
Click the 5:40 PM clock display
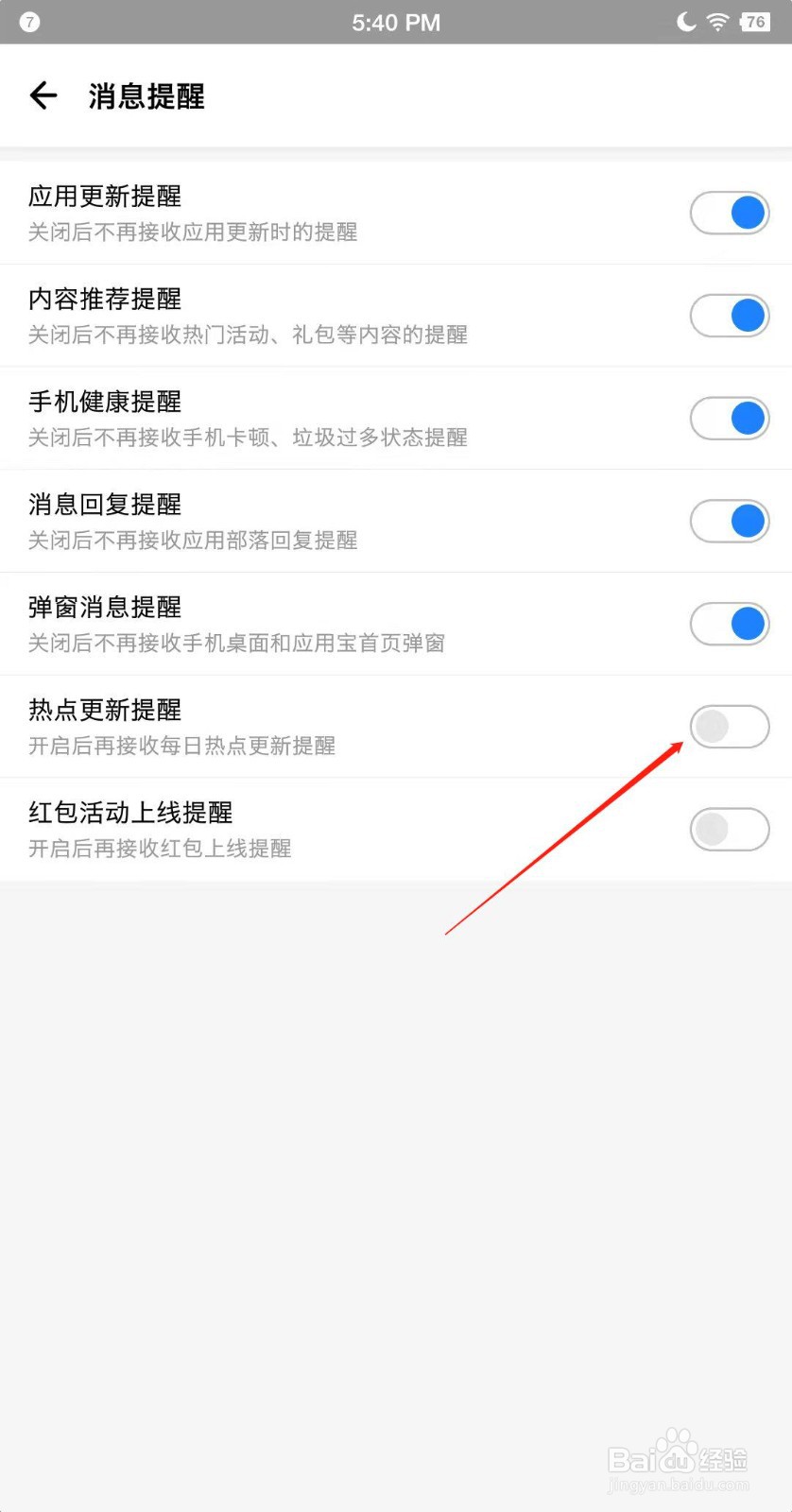pyautogui.click(x=396, y=22)
